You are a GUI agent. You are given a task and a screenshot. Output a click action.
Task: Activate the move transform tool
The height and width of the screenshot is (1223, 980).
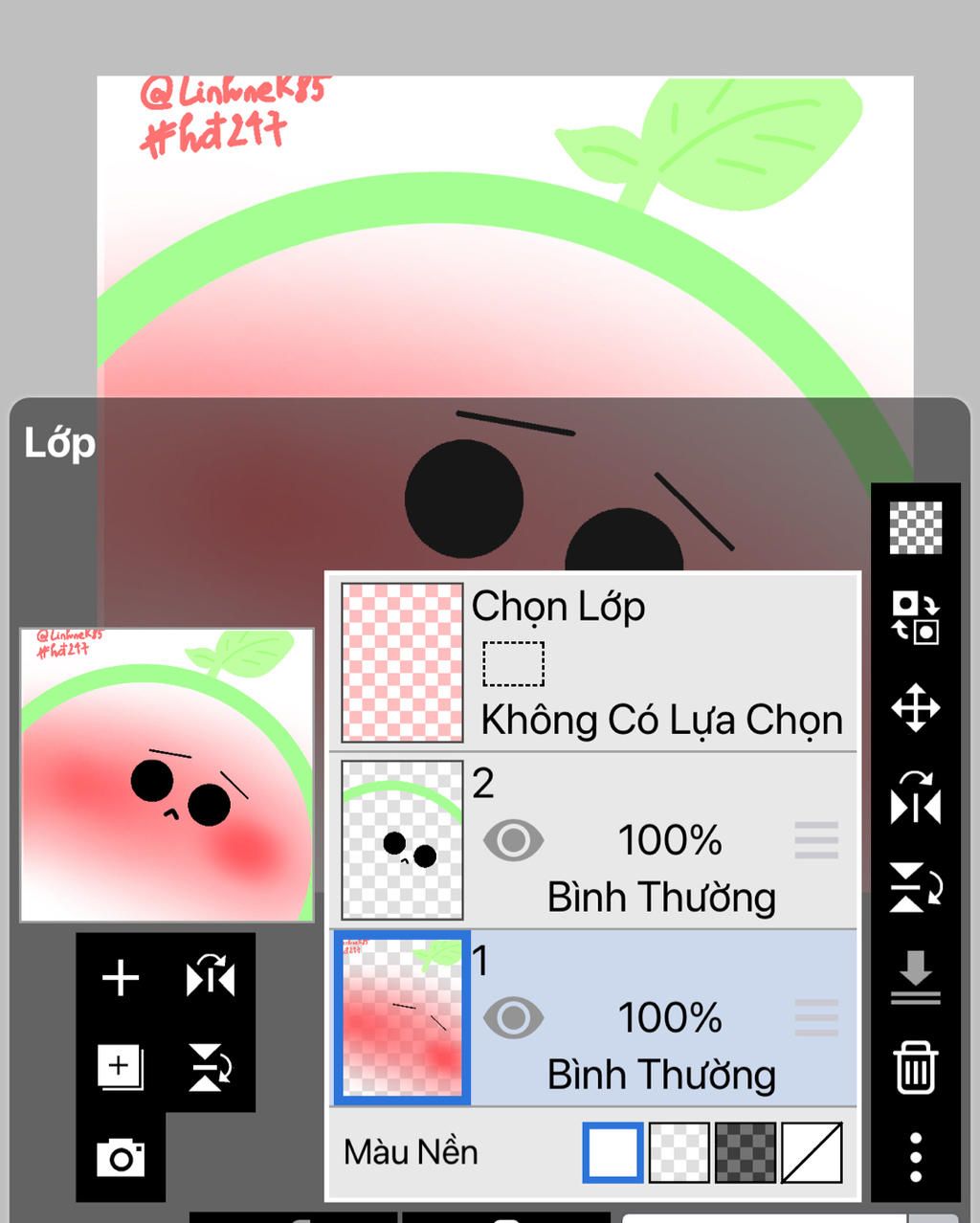(916, 708)
